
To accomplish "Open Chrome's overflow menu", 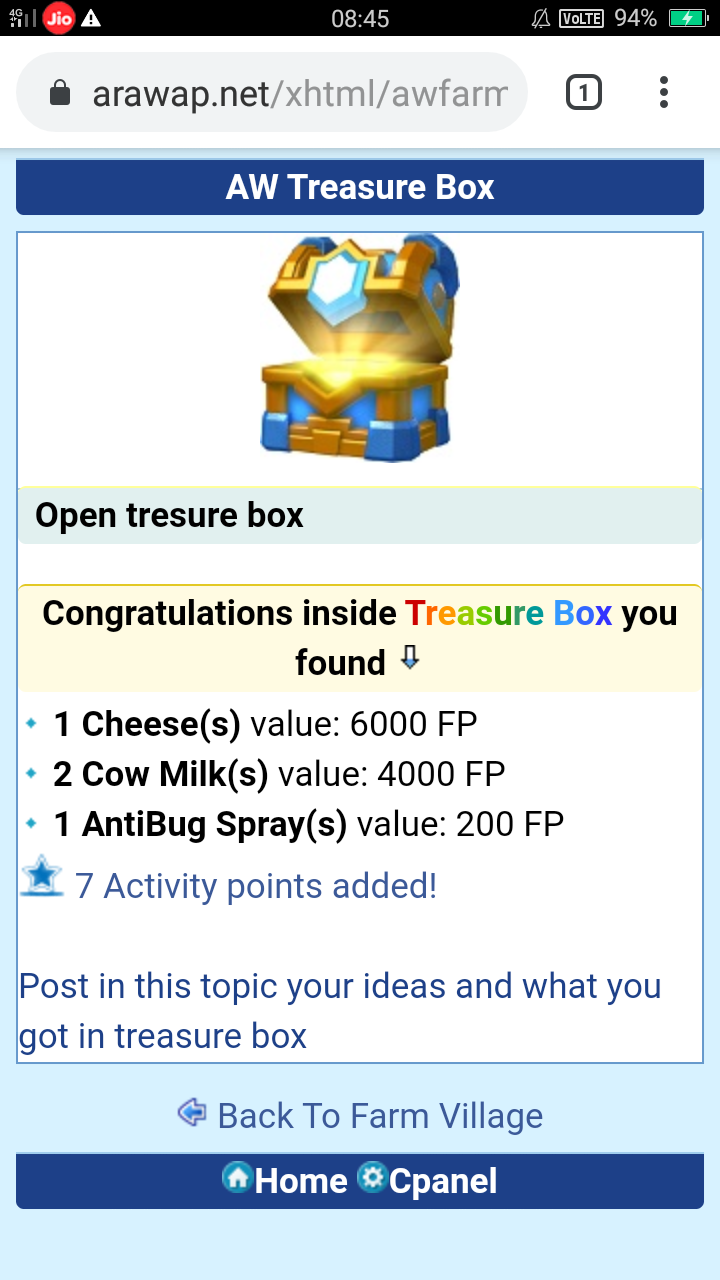I will (663, 93).
